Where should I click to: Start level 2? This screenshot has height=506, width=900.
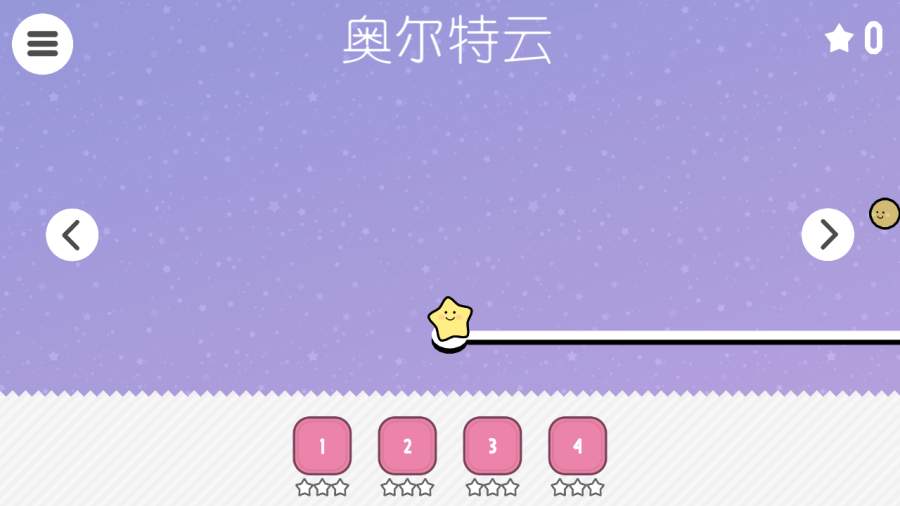[407, 446]
